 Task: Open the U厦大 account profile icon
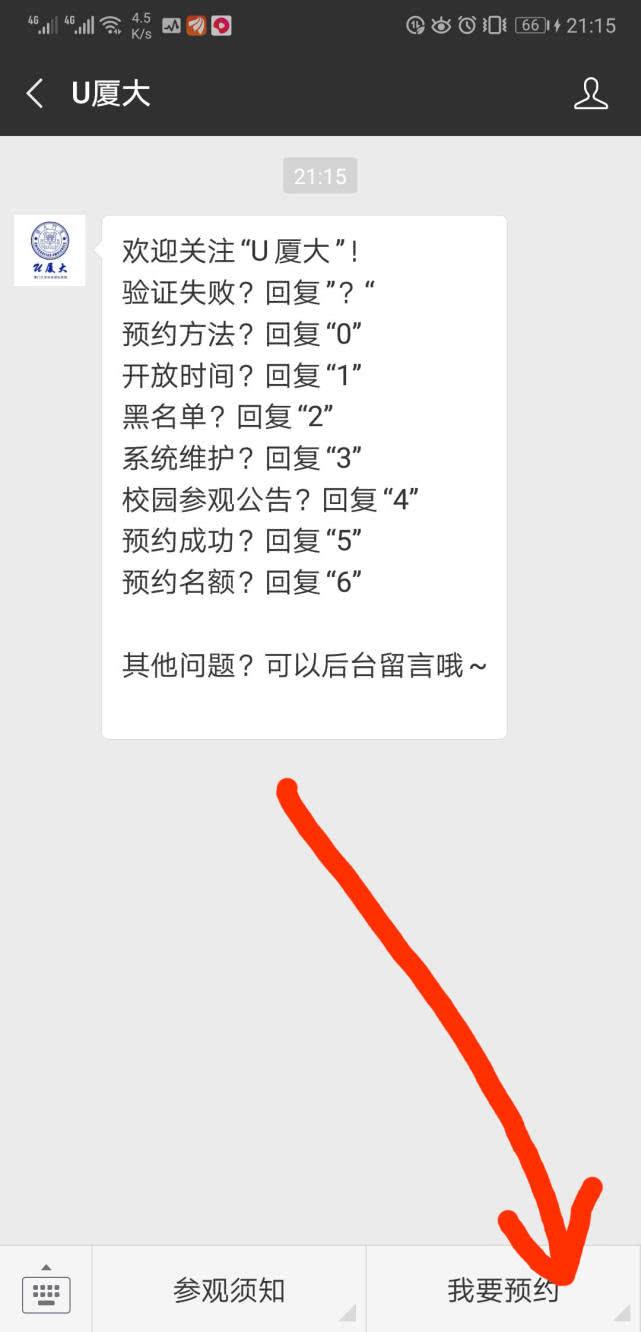[591, 94]
